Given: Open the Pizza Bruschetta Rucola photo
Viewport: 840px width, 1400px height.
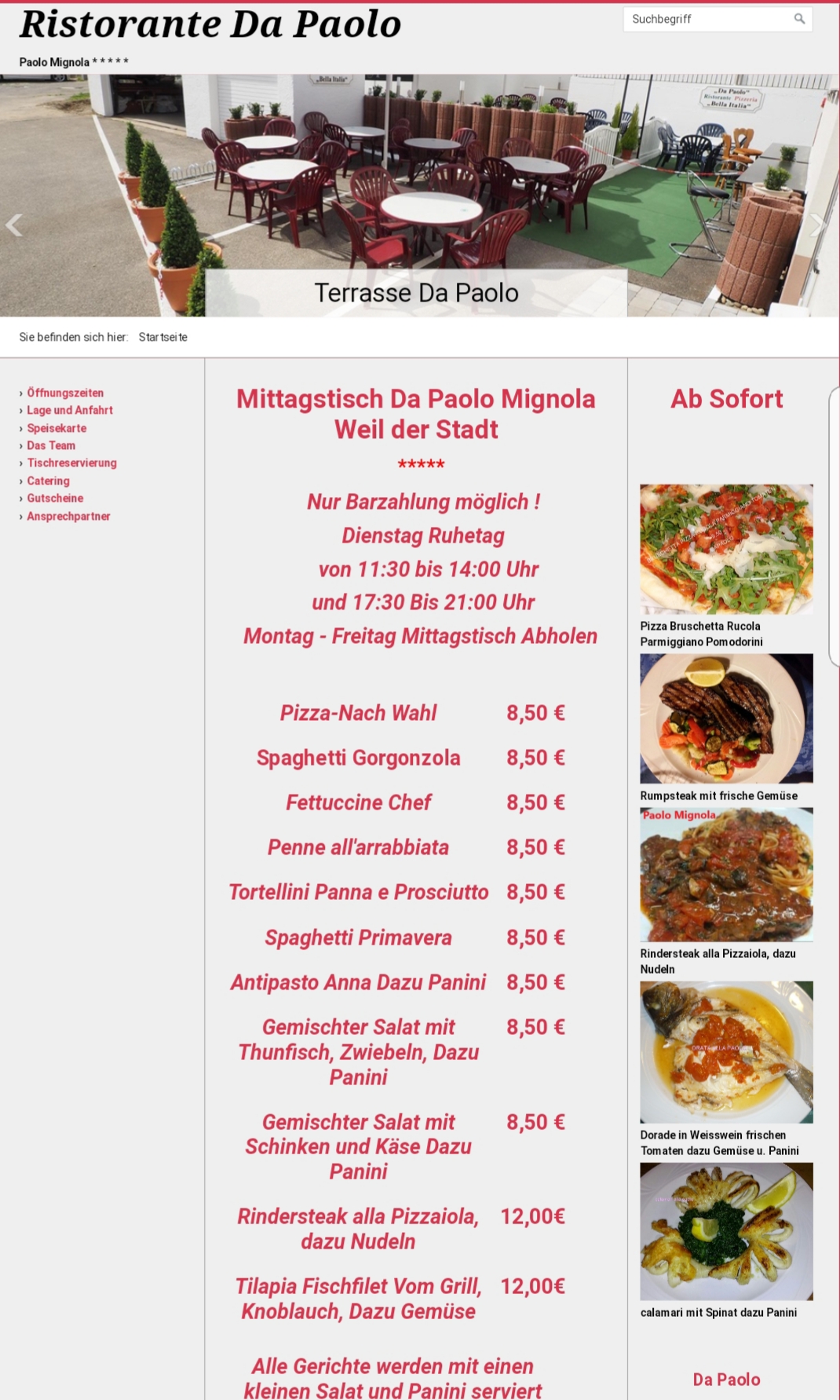Looking at the screenshot, I should click(726, 549).
